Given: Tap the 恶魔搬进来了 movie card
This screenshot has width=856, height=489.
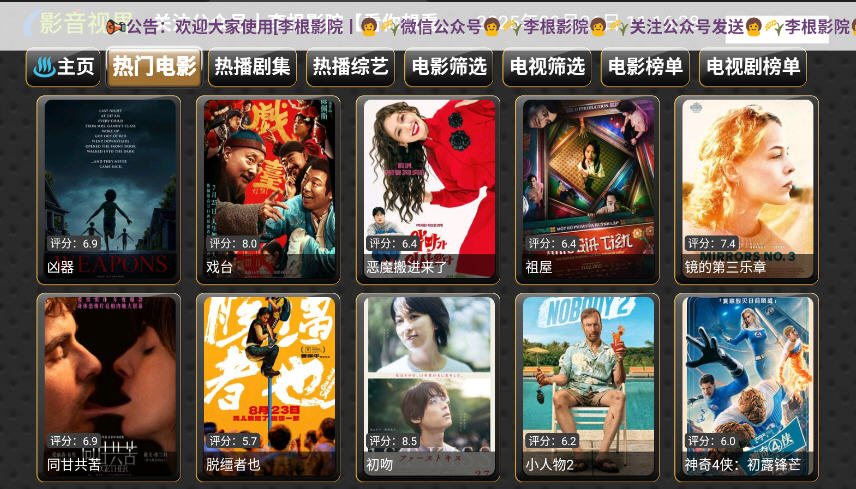Looking at the screenshot, I should (x=428, y=188).
